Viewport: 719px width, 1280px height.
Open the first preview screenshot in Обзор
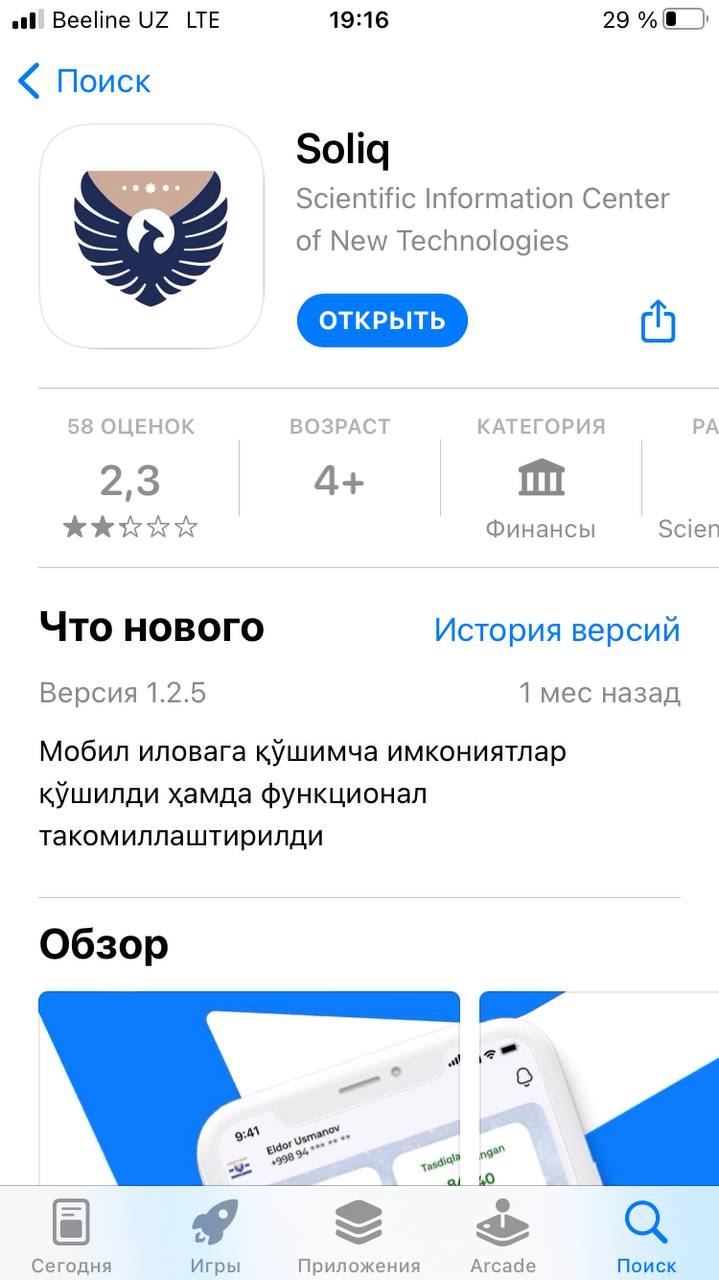pyautogui.click(x=249, y=1085)
